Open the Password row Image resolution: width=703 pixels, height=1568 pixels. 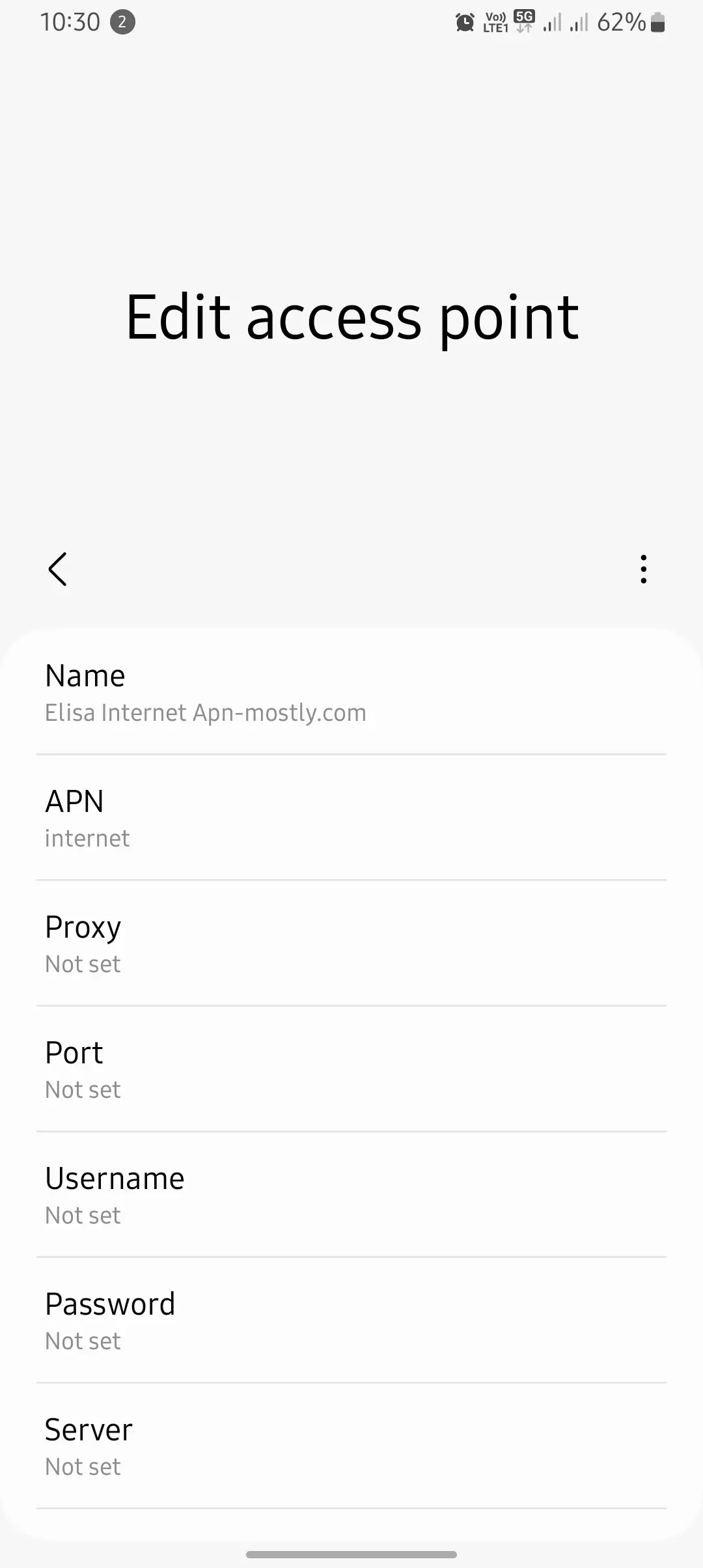tap(351, 1321)
